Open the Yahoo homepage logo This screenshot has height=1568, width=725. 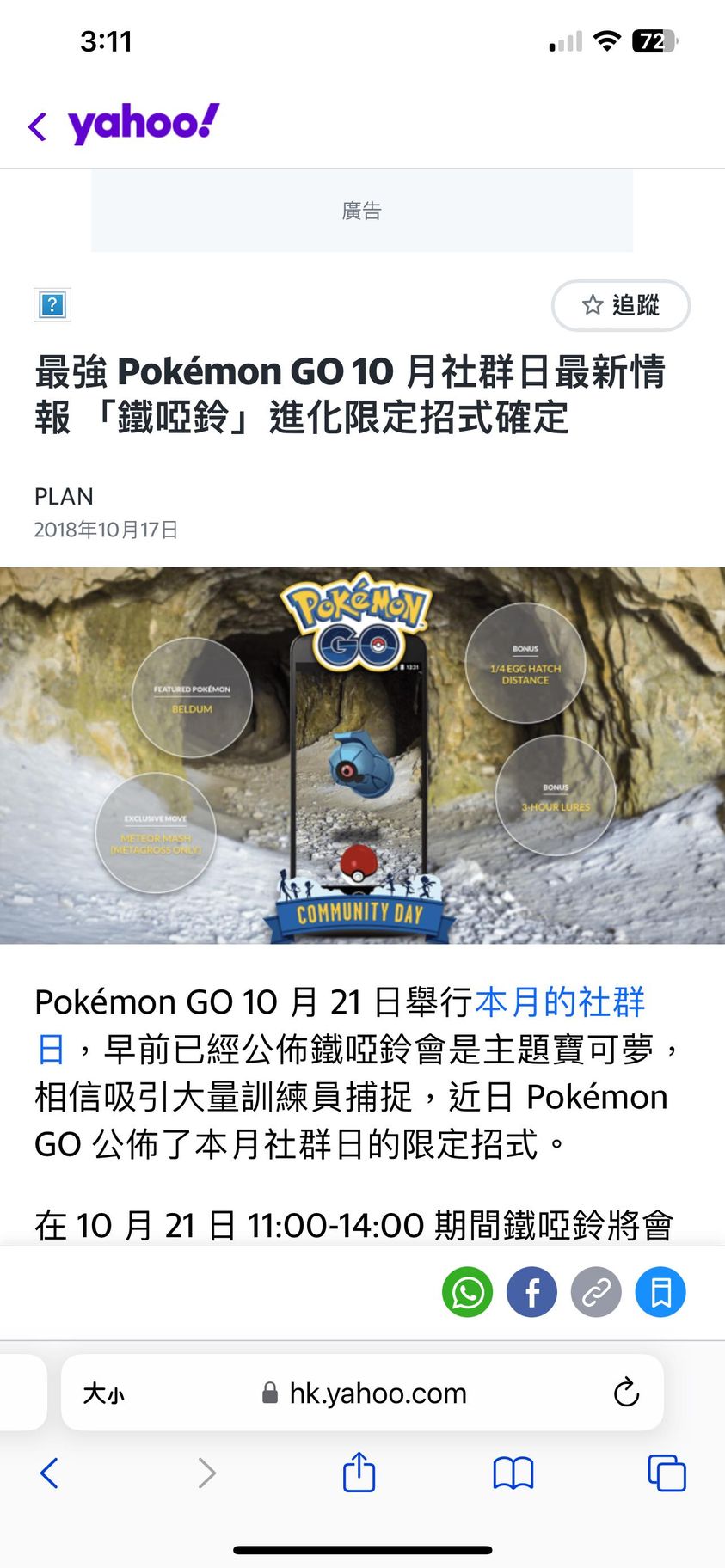tap(144, 125)
